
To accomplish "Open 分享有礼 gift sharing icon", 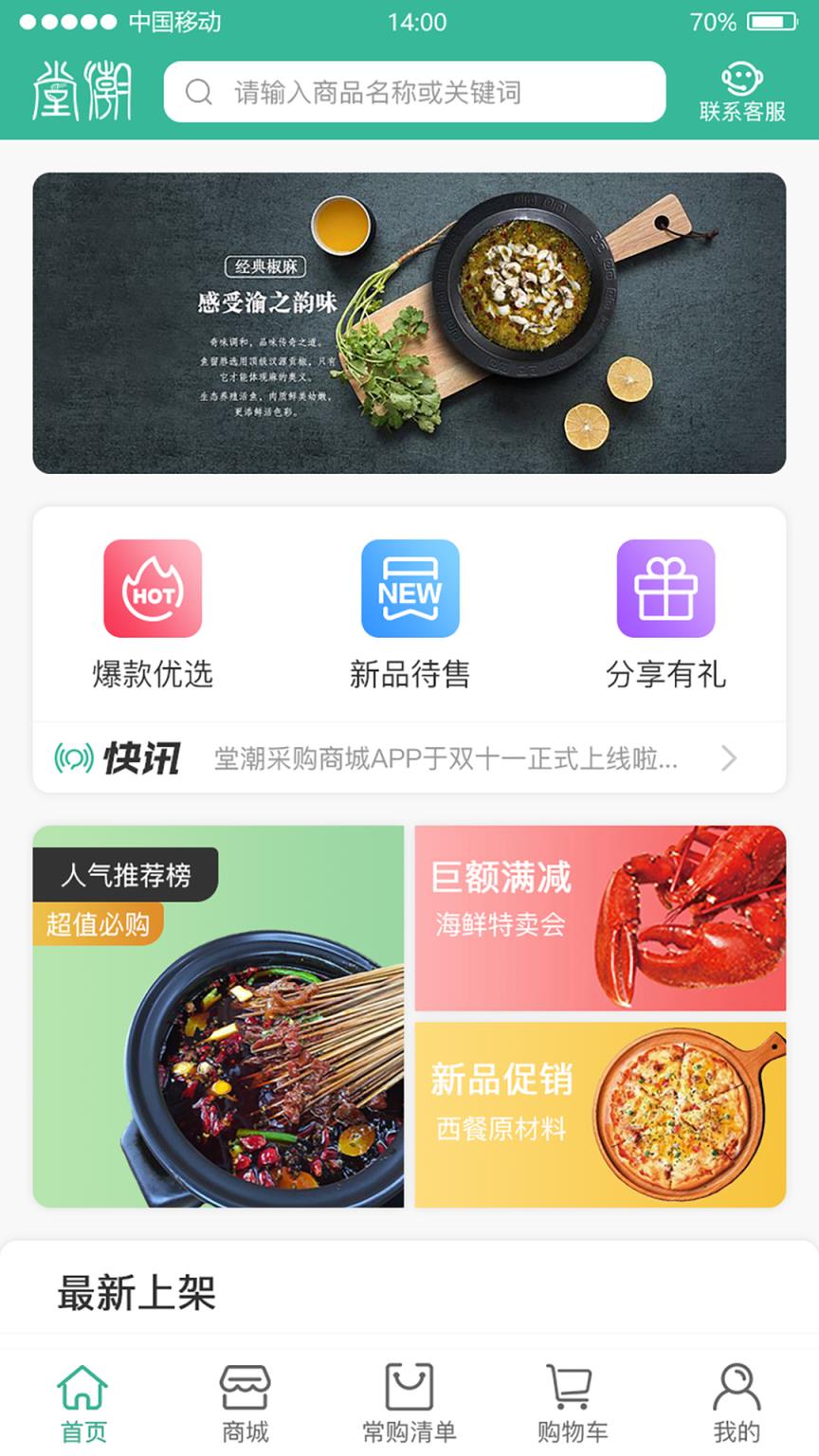I will [x=666, y=588].
